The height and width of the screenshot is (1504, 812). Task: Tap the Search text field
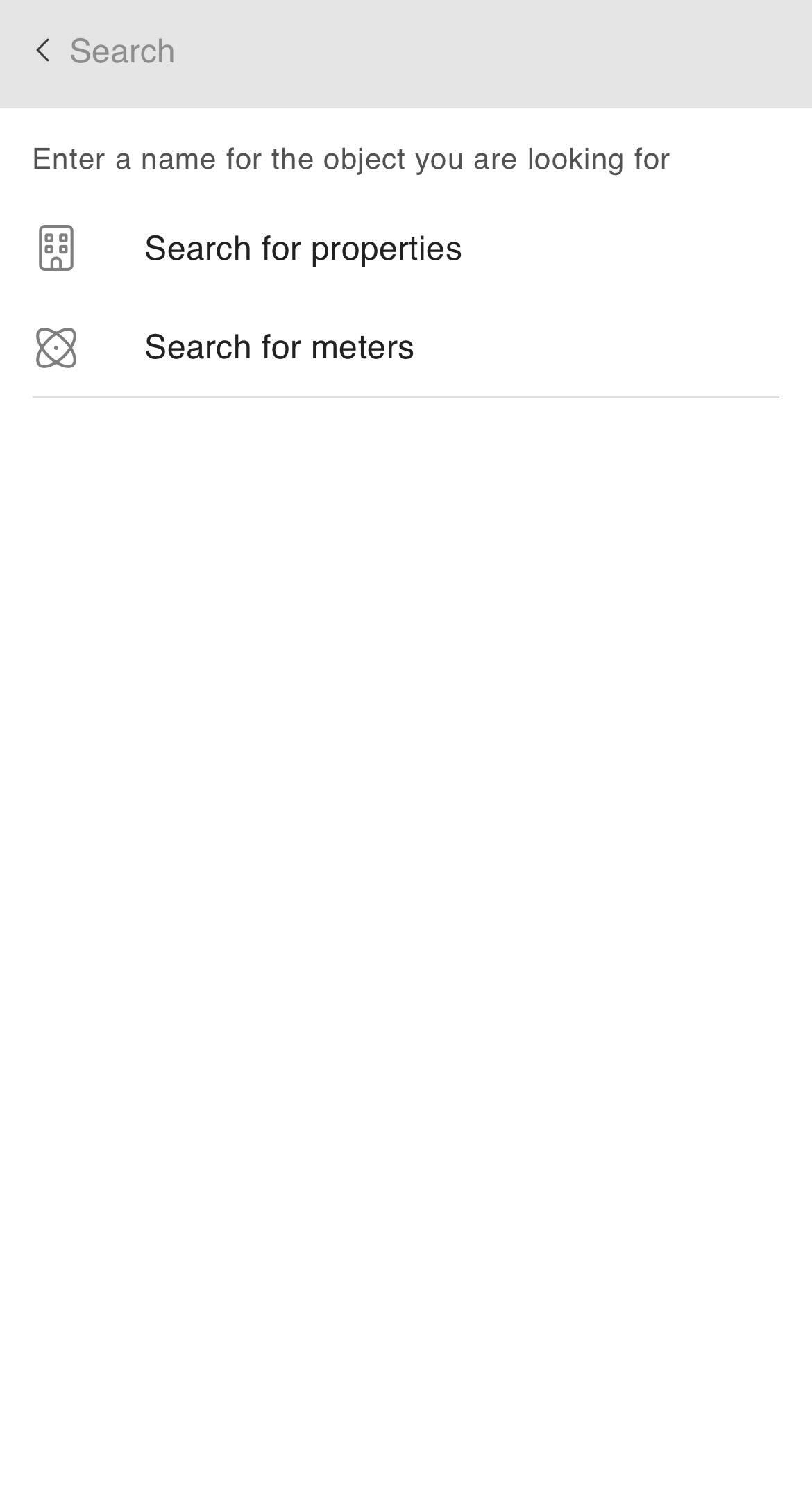click(x=416, y=51)
